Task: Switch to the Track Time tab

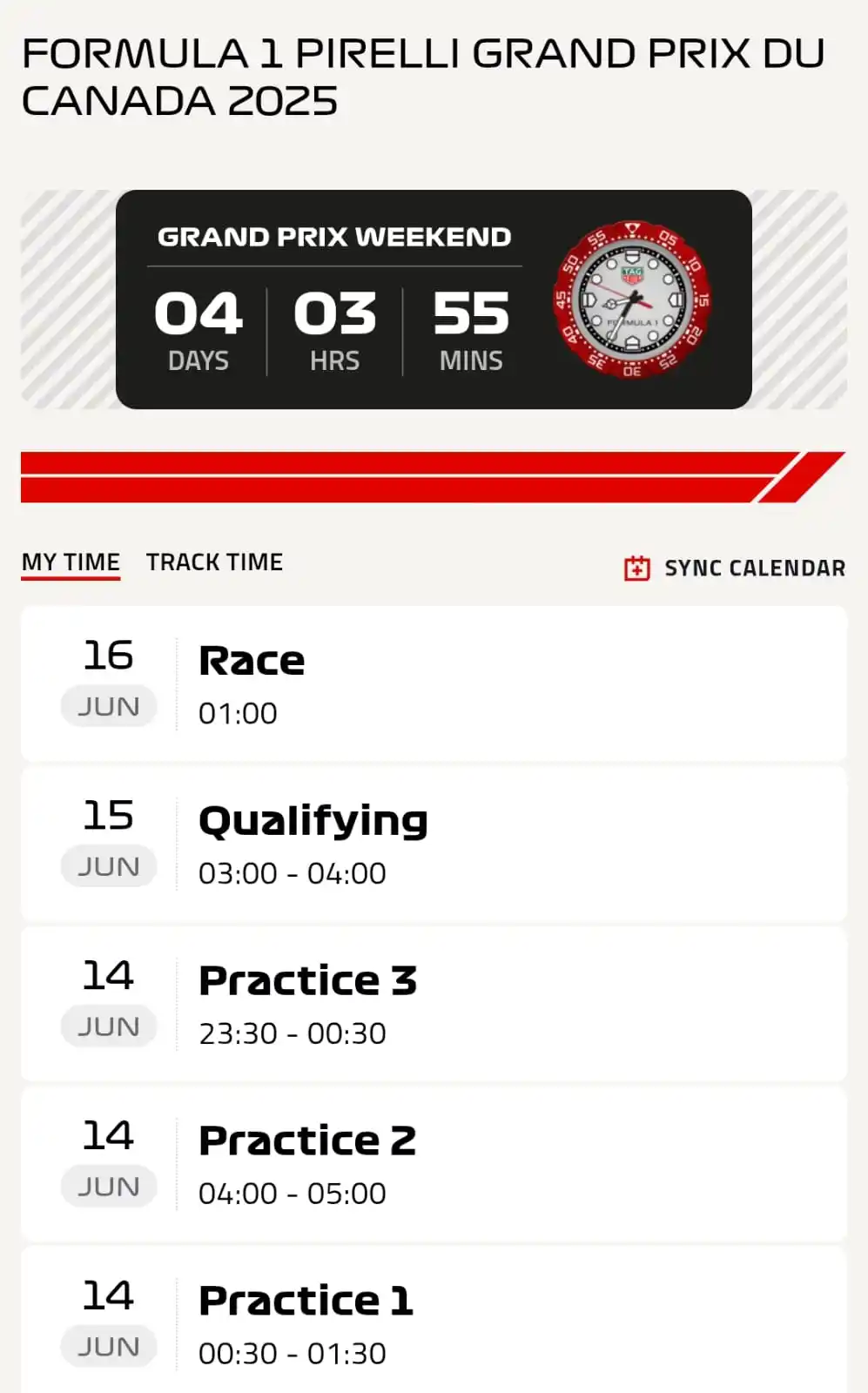Action: (214, 562)
